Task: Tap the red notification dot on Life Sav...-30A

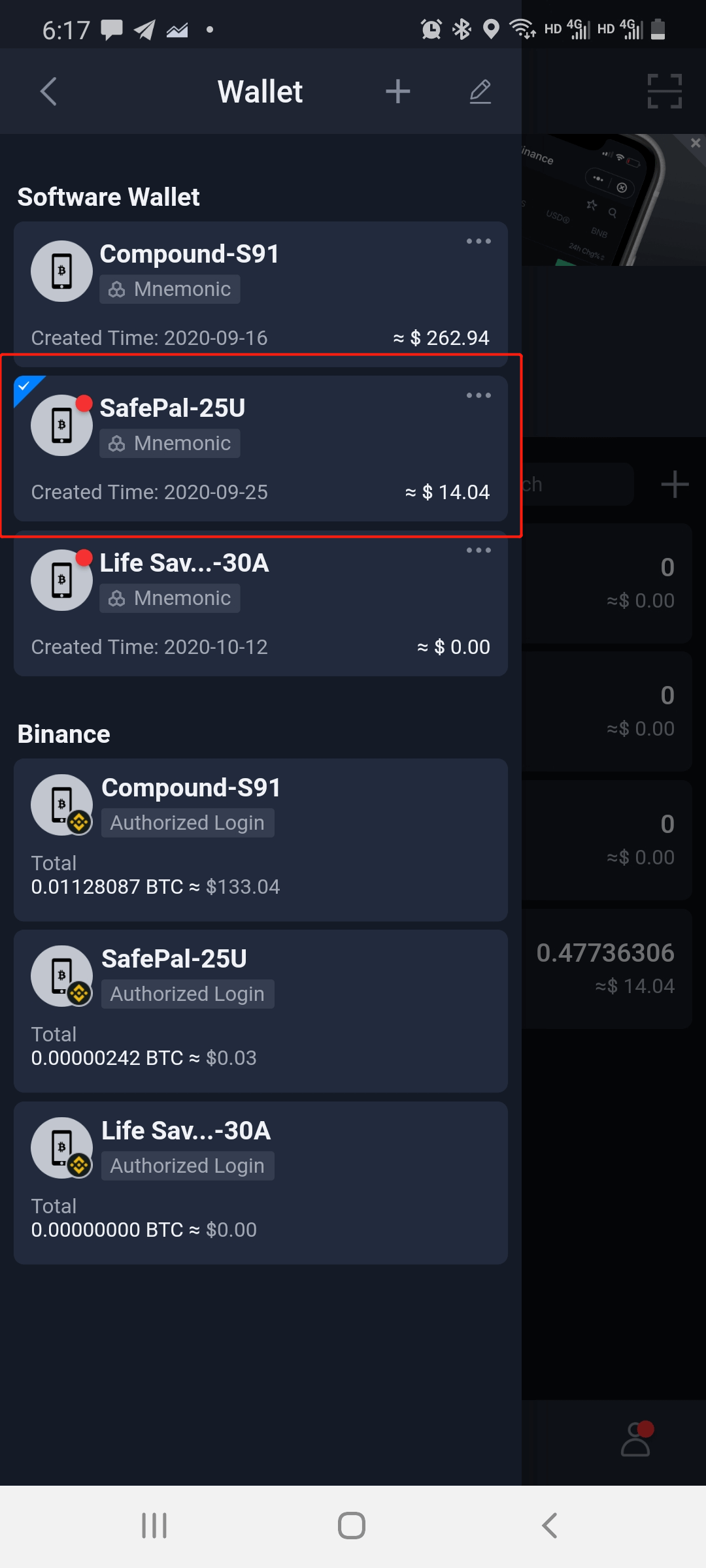Action: [x=84, y=557]
